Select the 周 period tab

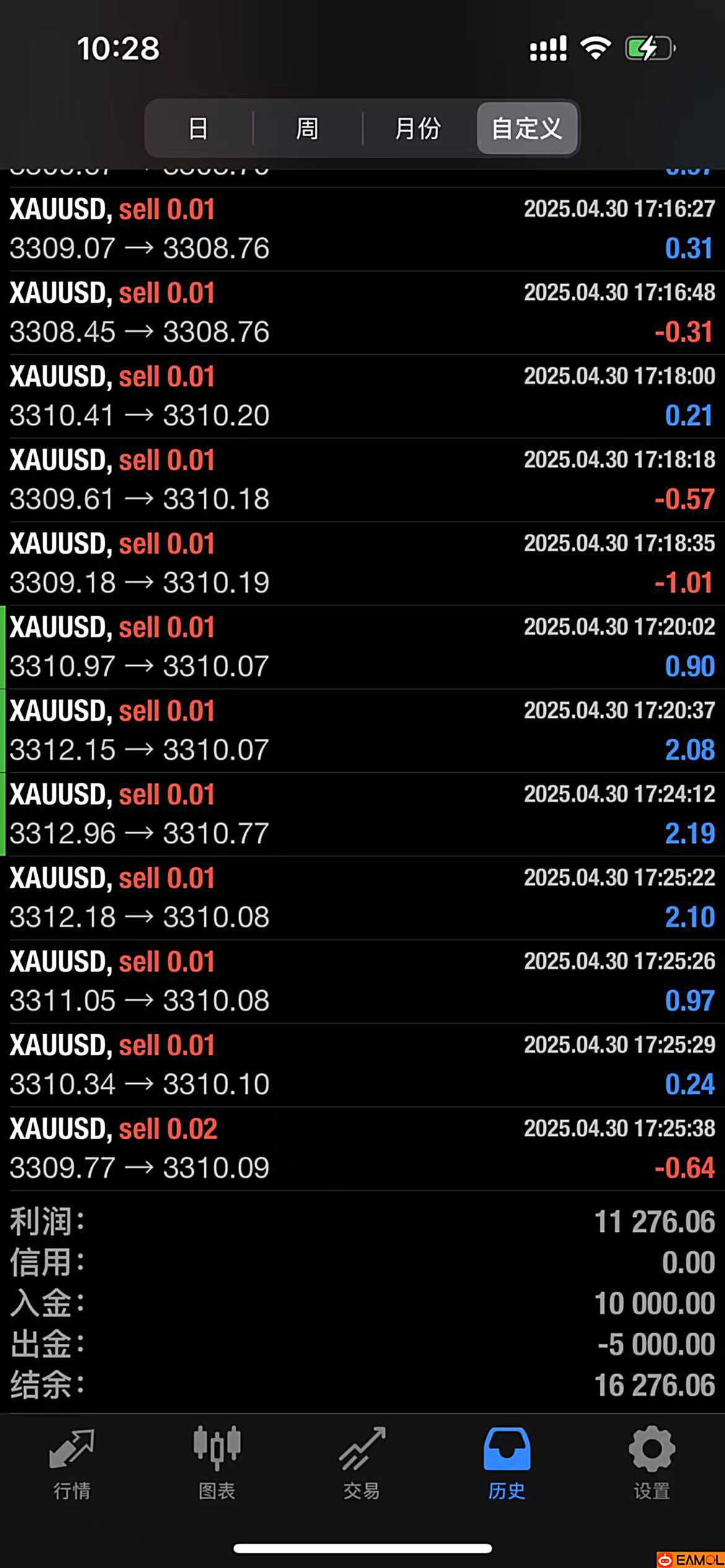pos(307,128)
